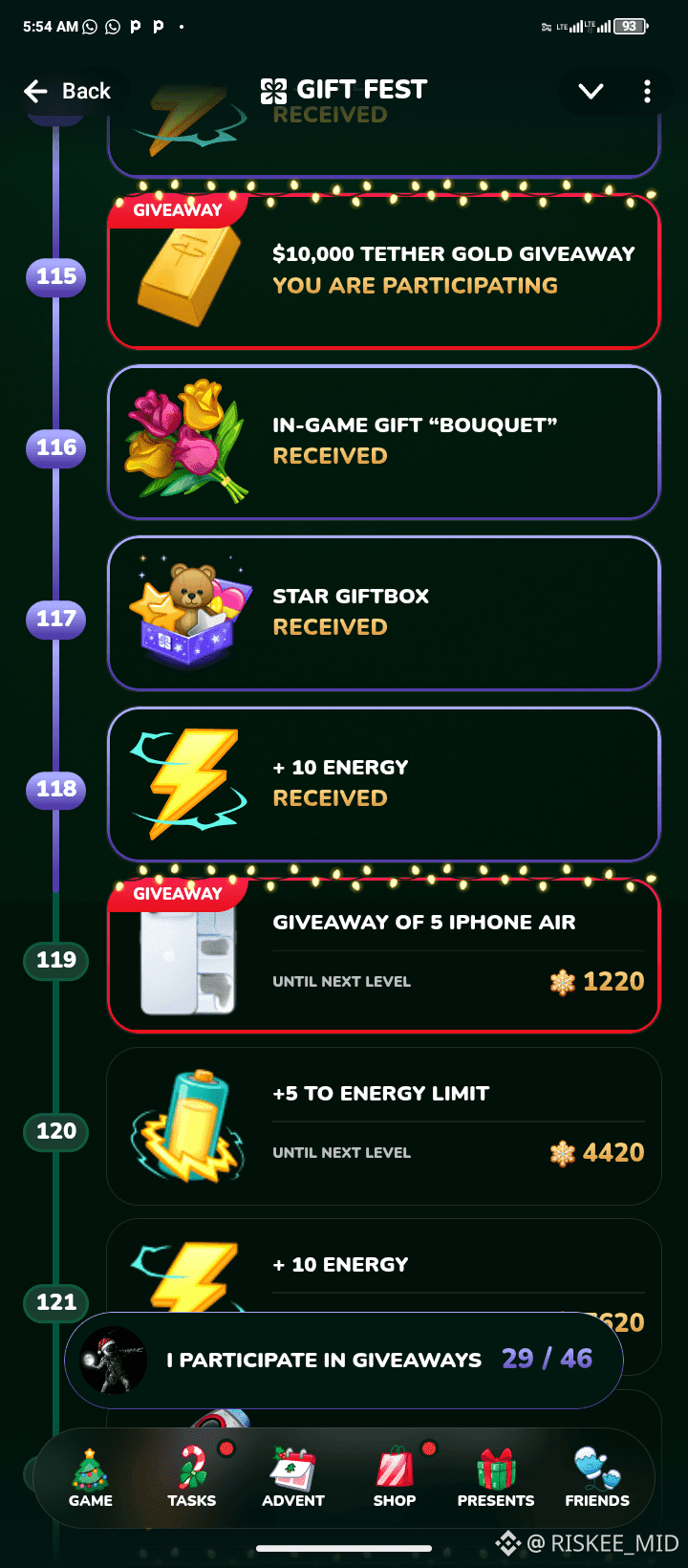
Task: Open the Presents tab
Action: point(496,1478)
